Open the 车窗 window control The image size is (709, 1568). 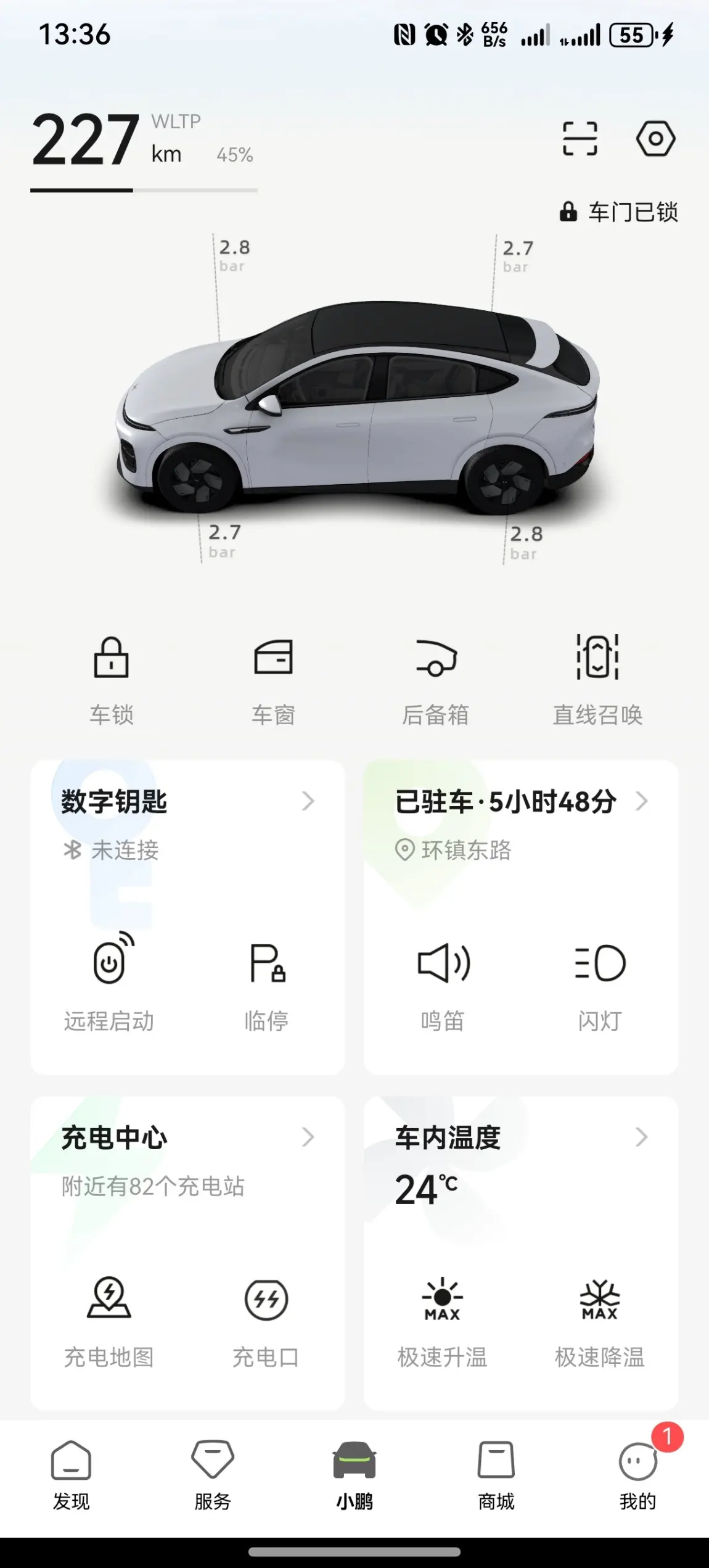(273, 679)
